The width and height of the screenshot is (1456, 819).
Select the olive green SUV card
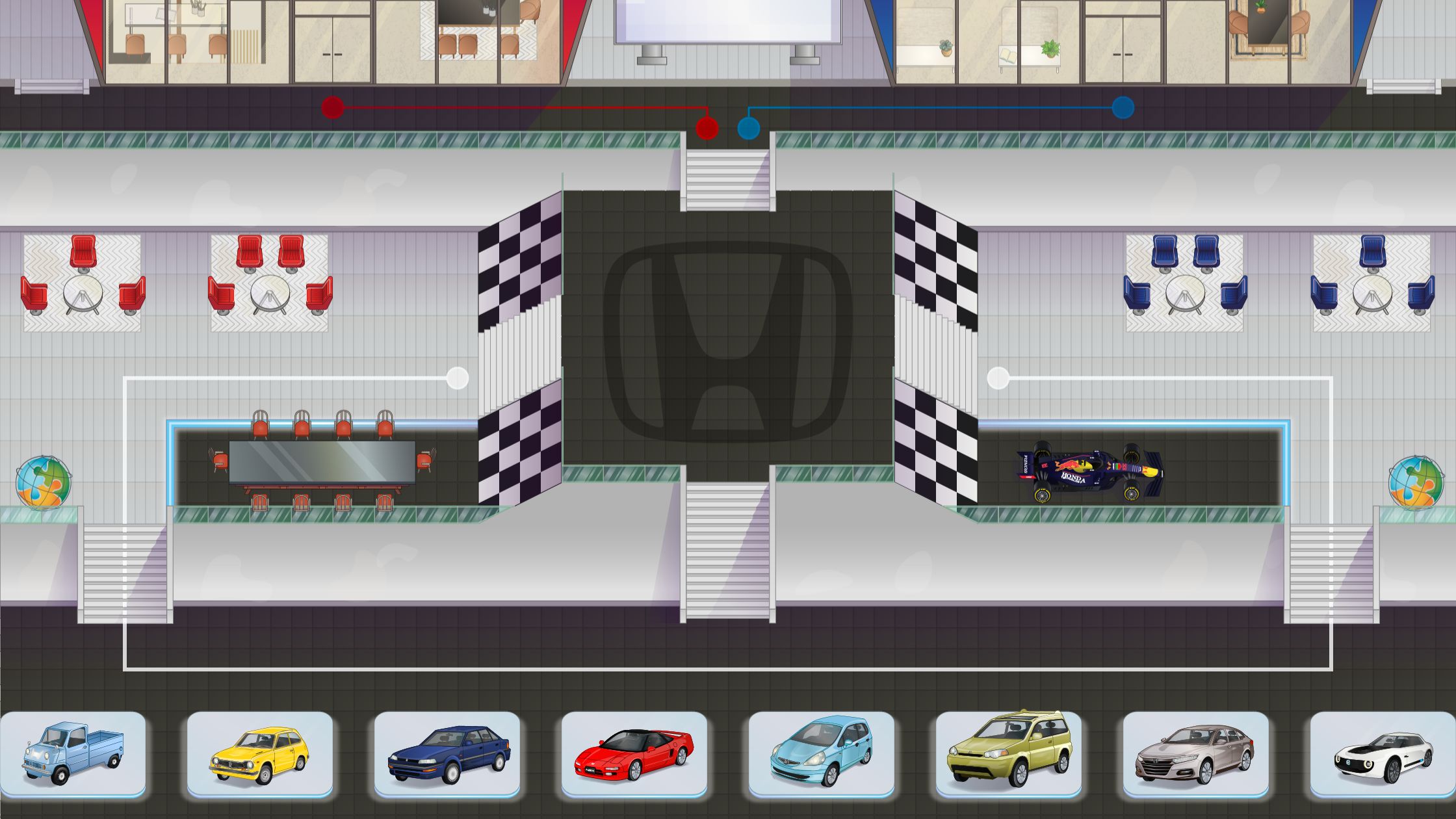1009,754
